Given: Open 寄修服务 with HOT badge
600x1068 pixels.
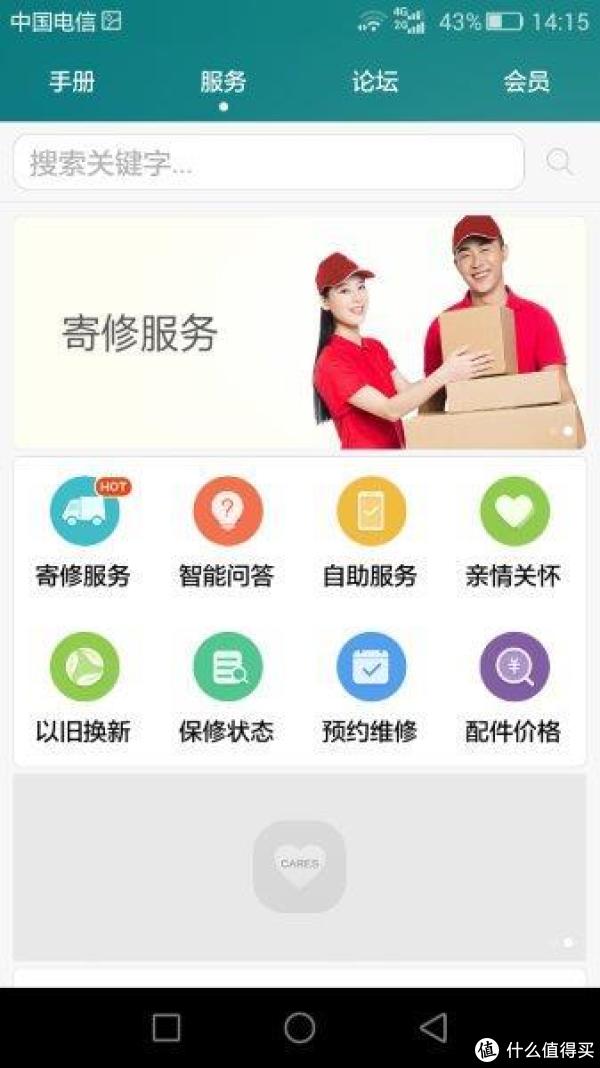Looking at the screenshot, I should tap(84, 533).
